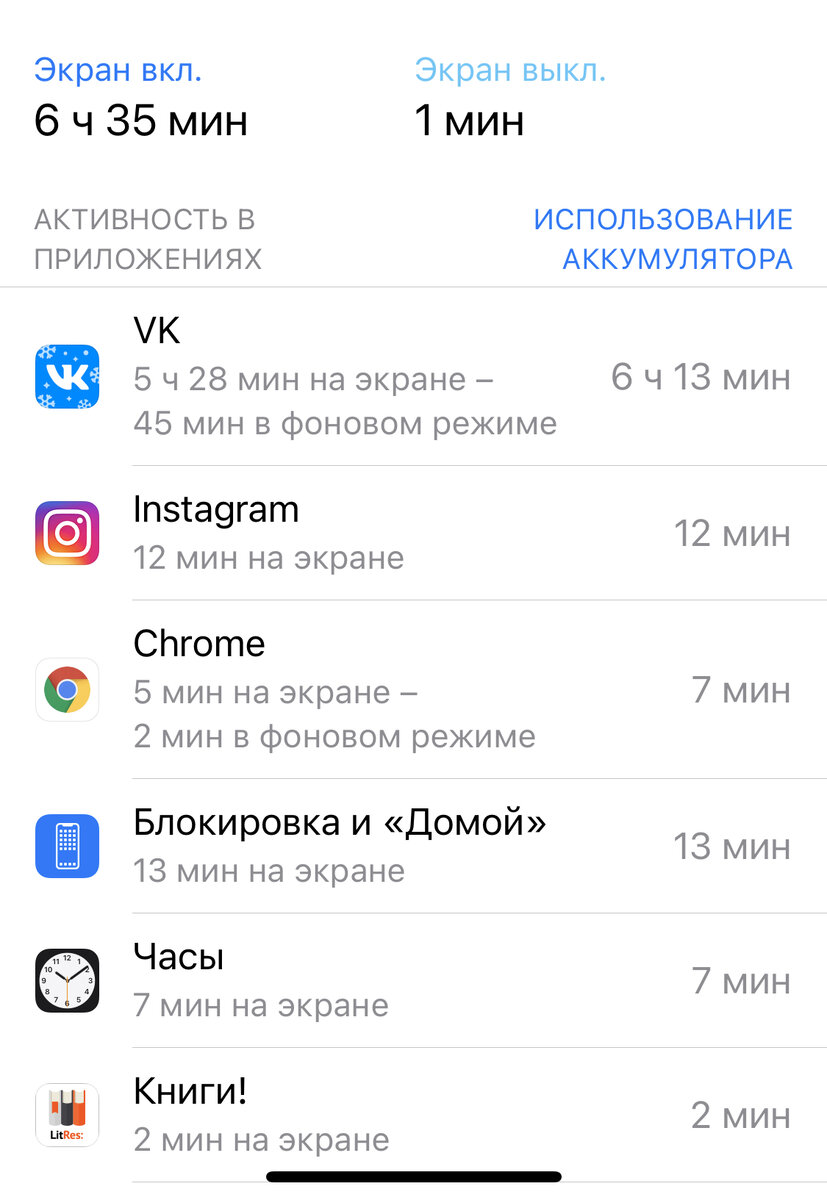Viewport: 827px width, 1200px height.
Task: Open the Instagram usage row
Action: (x=400, y=533)
